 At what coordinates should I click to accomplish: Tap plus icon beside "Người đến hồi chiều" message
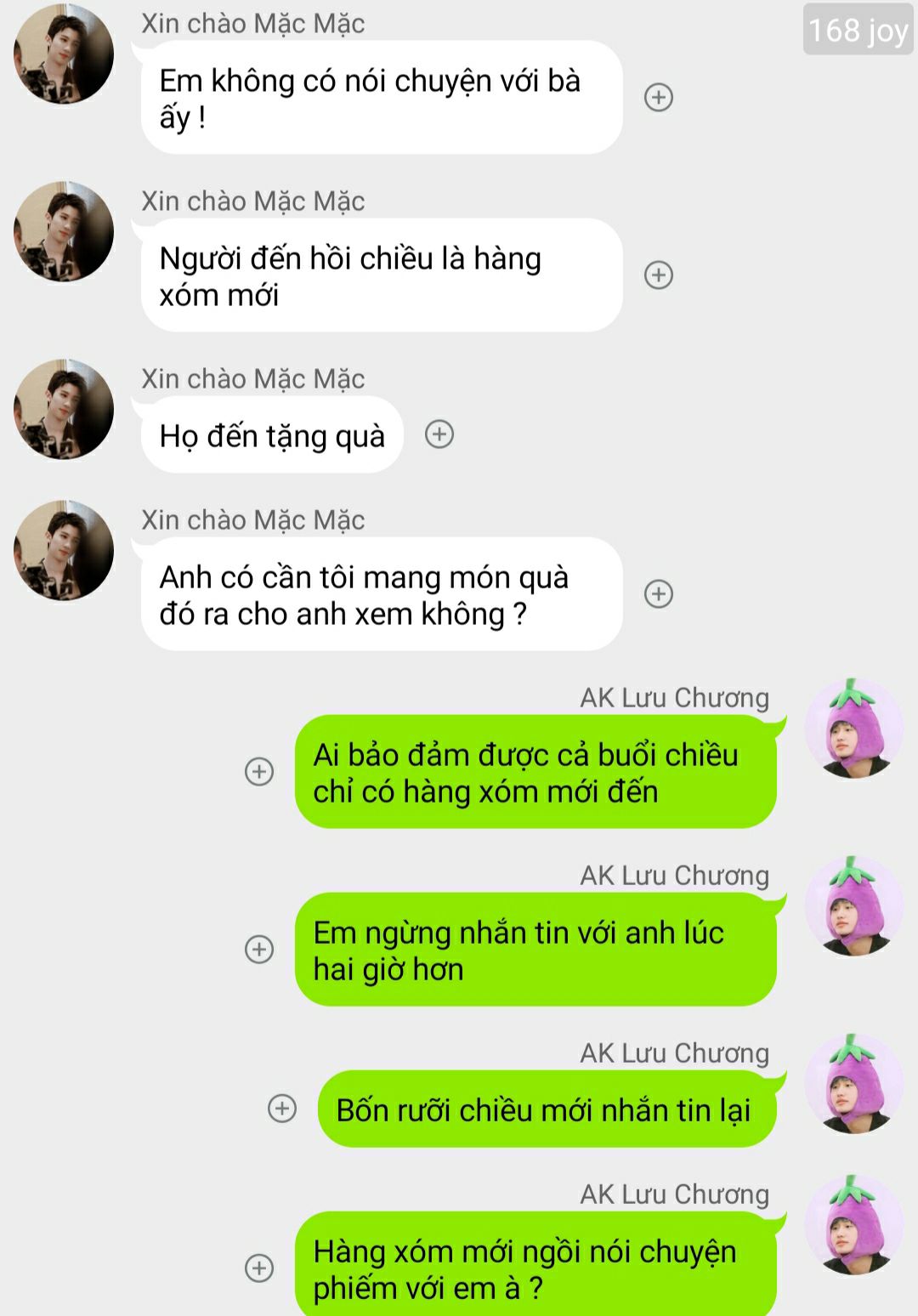659,275
